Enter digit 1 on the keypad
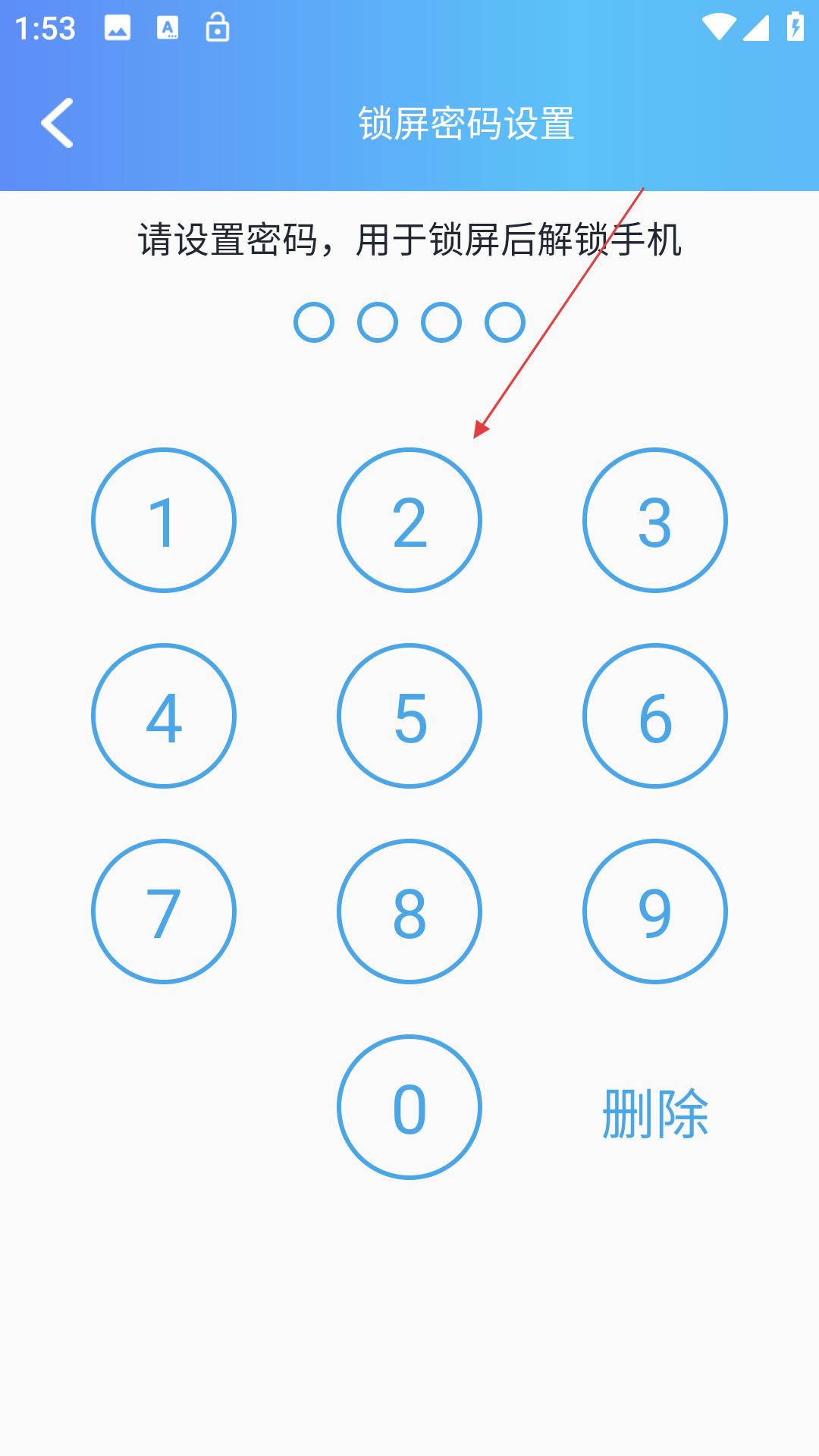Screen dimensions: 819x1456 (164, 520)
